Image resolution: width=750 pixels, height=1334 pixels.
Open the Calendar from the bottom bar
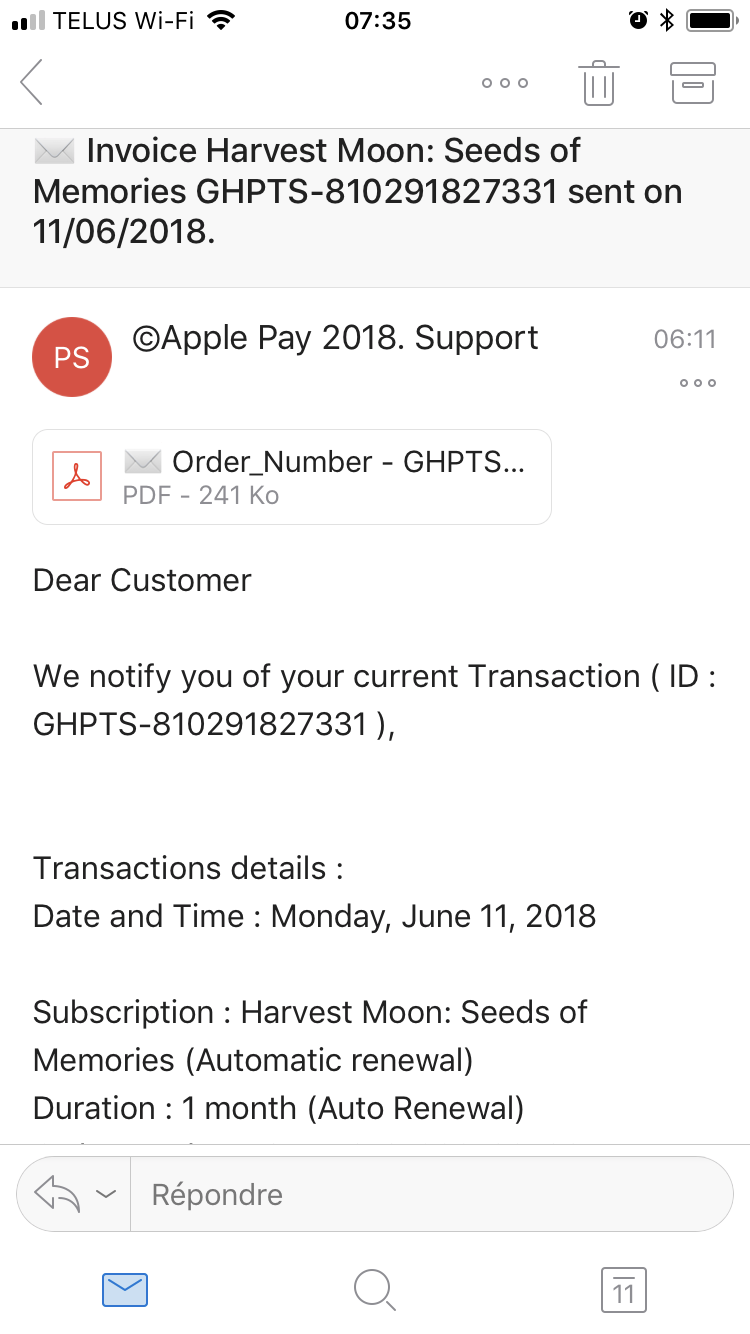(624, 1290)
